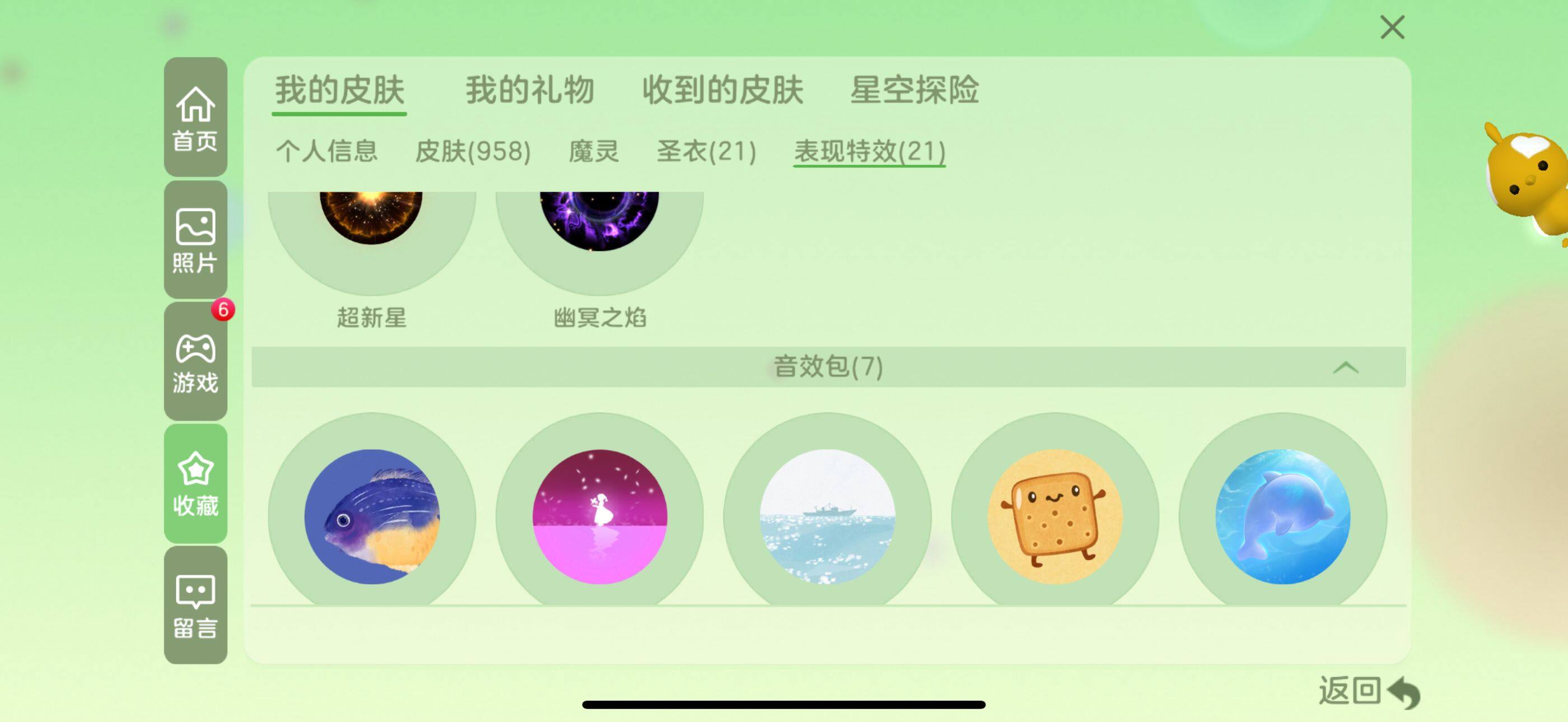Image resolution: width=1568 pixels, height=722 pixels.
Task: Tap 返回 to go back
Action: (x=1368, y=692)
